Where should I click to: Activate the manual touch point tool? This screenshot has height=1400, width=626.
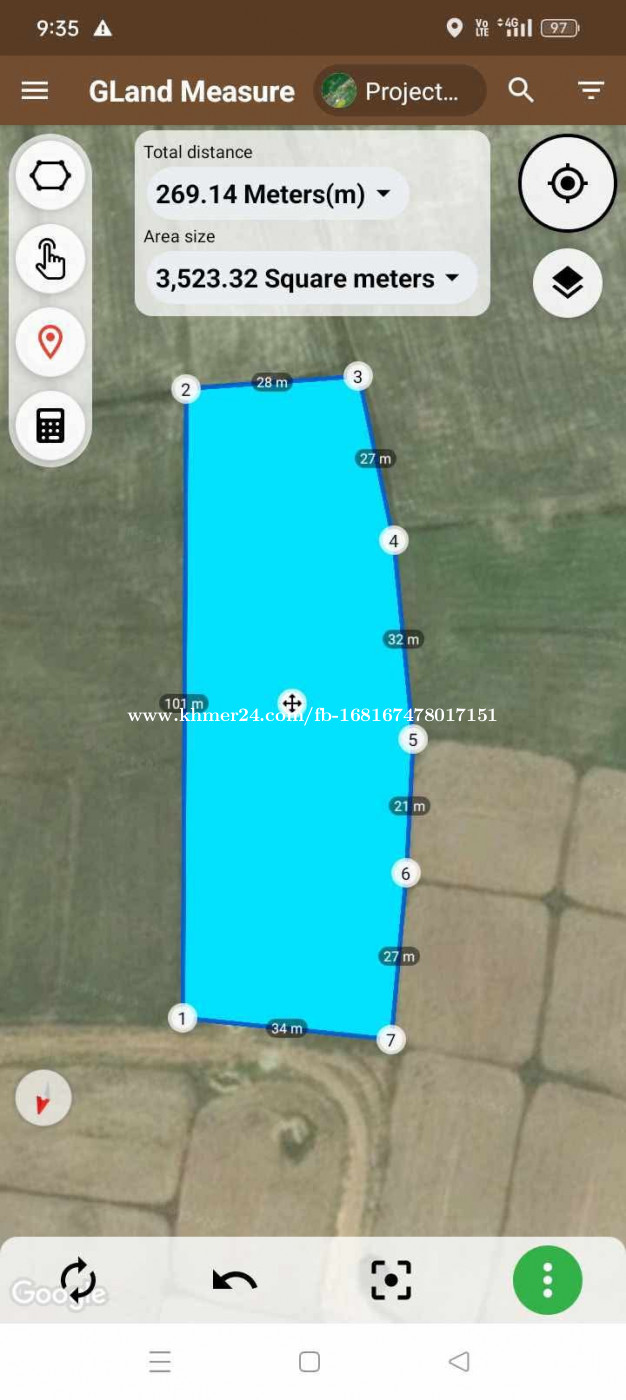pos(50,259)
